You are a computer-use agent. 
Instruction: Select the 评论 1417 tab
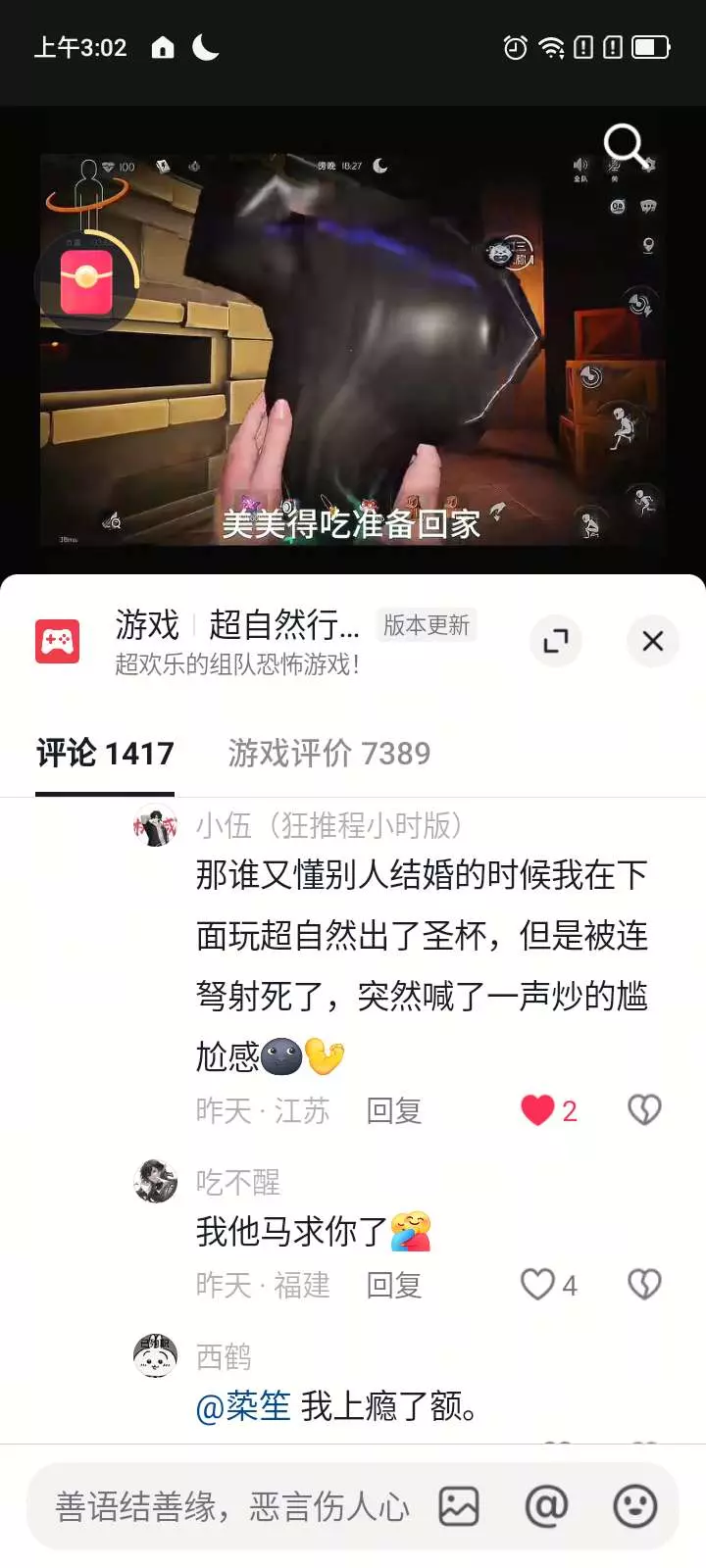(x=105, y=753)
